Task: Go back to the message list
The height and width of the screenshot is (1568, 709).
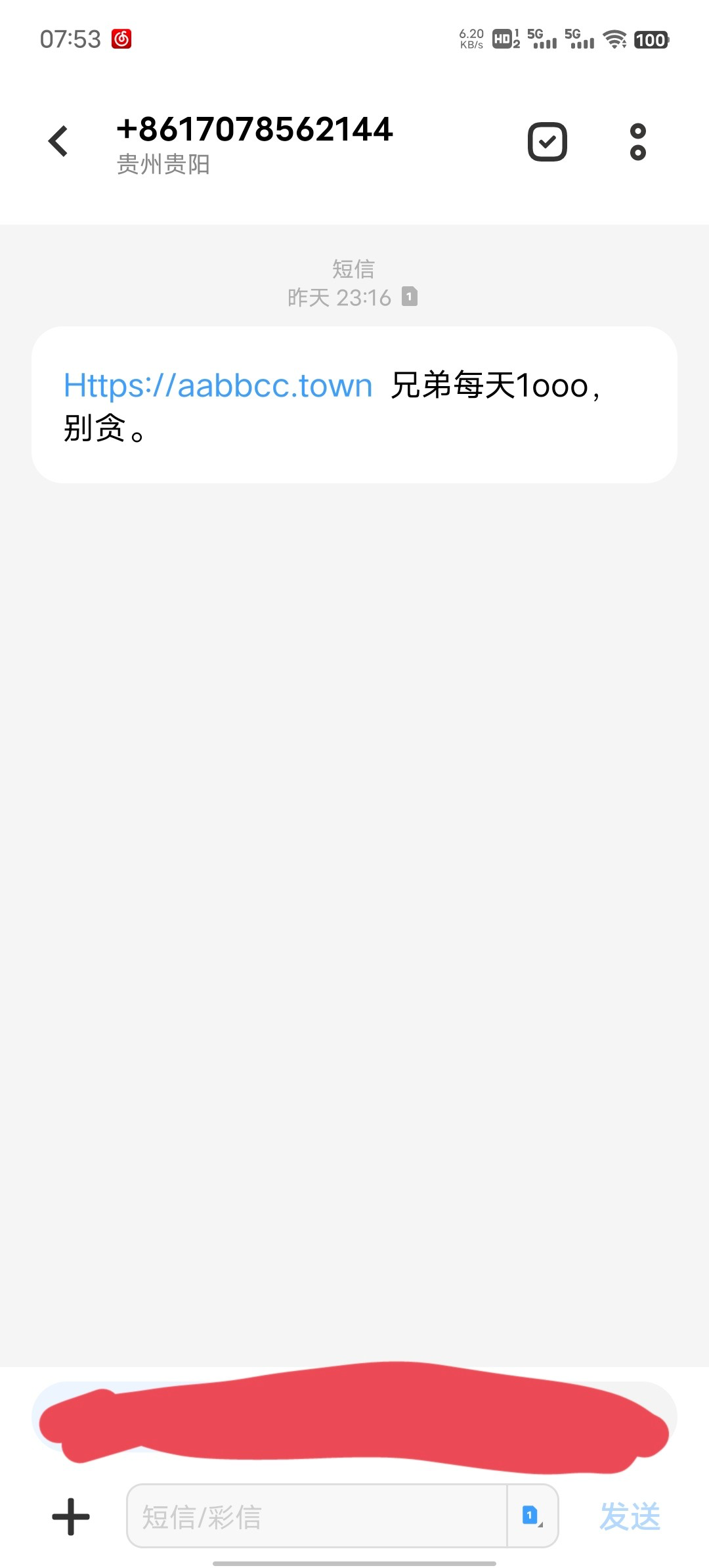Action: 58,141
